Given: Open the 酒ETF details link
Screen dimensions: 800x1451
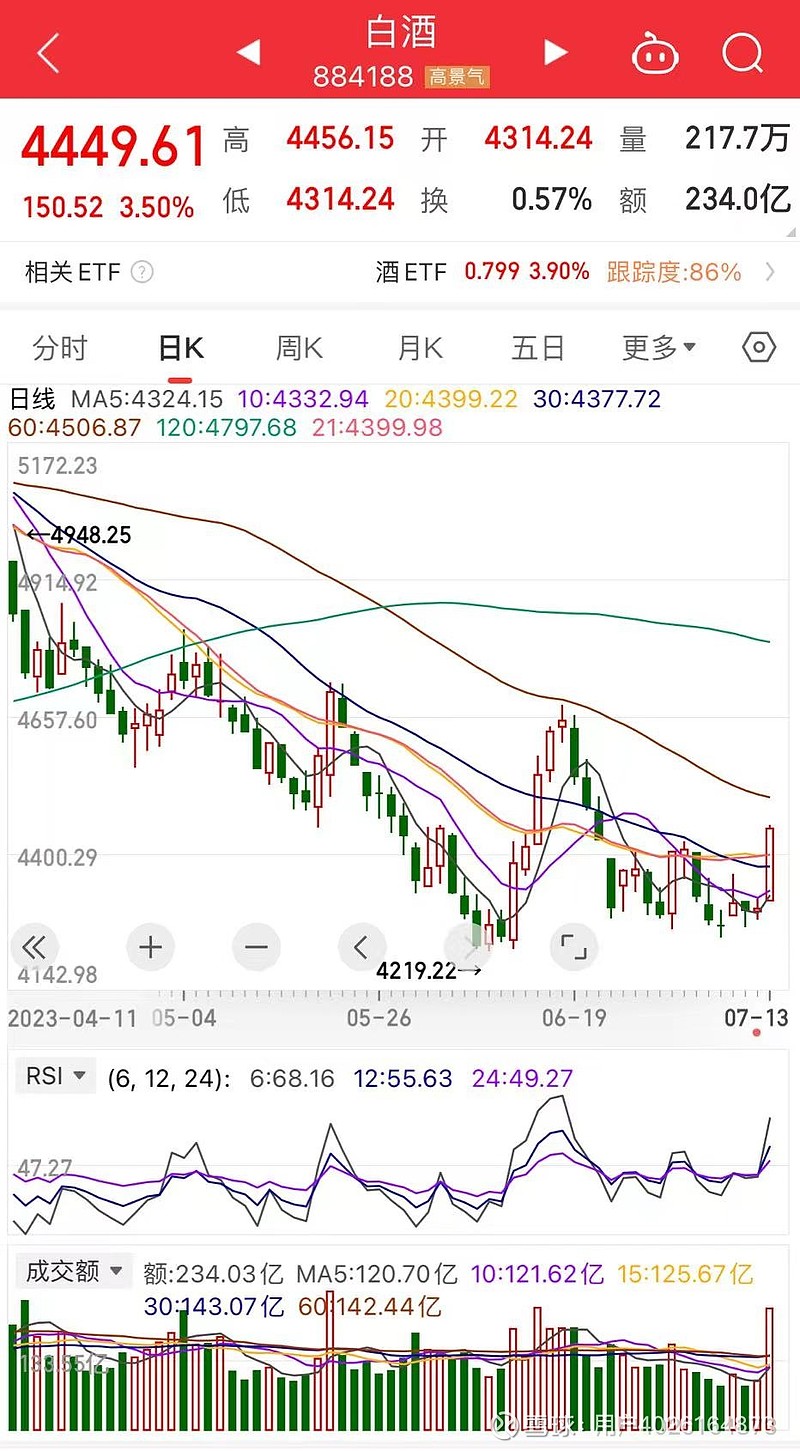Looking at the screenshot, I should pyautogui.click(x=409, y=272).
